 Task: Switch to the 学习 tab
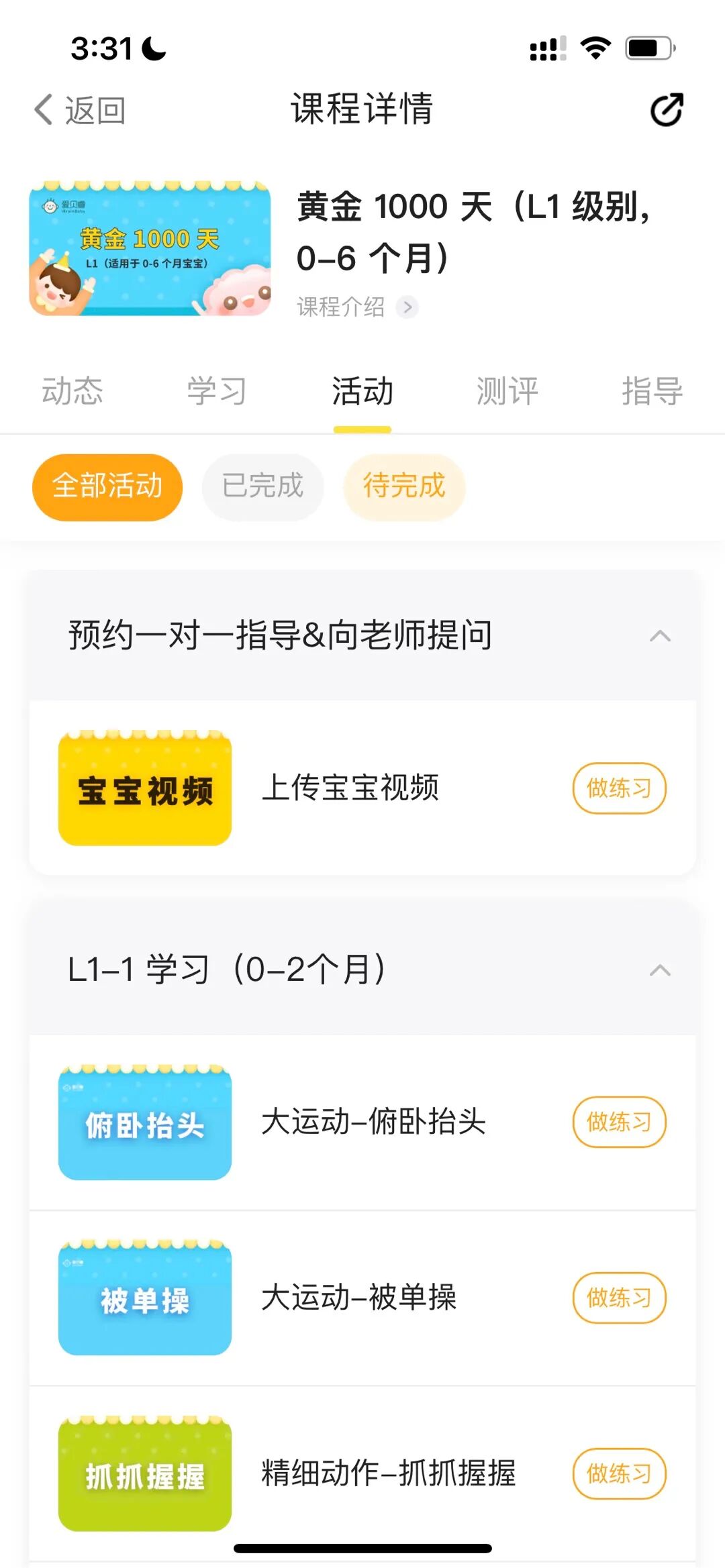click(x=217, y=391)
